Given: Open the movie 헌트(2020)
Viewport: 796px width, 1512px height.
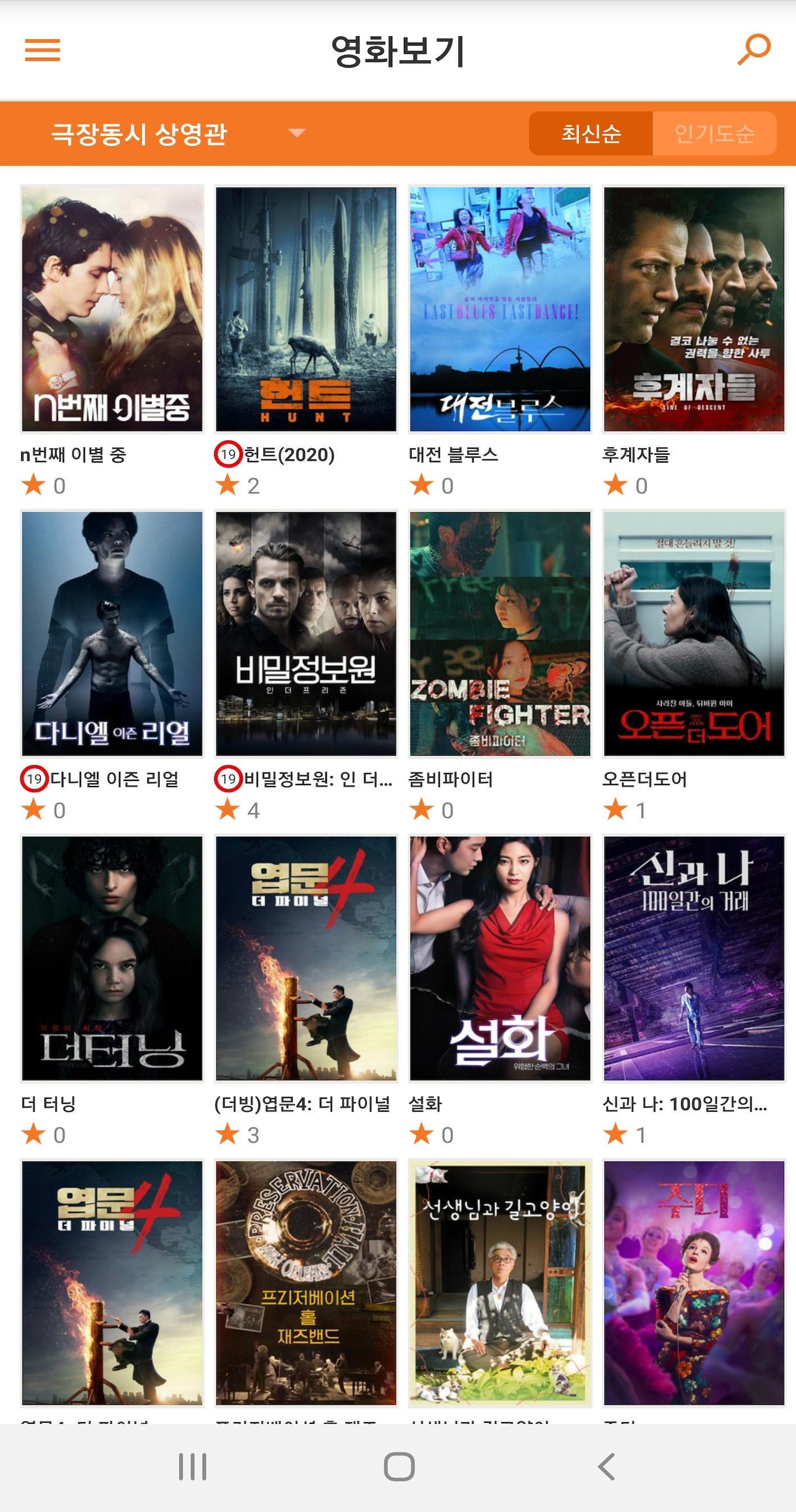Looking at the screenshot, I should (306, 309).
